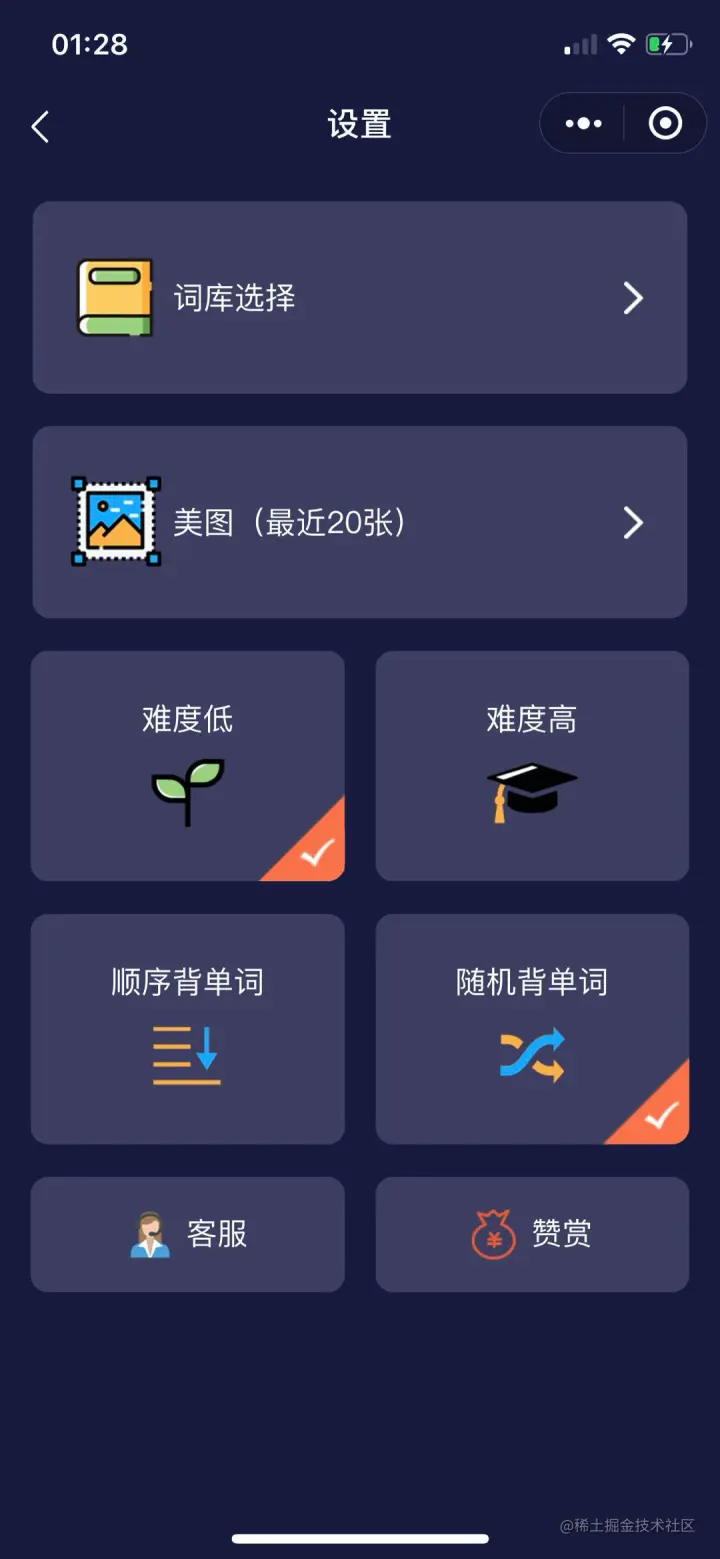Contact 客服 customer service
This screenshot has height=1559, width=720.
pyautogui.click(x=188, y=1234)
